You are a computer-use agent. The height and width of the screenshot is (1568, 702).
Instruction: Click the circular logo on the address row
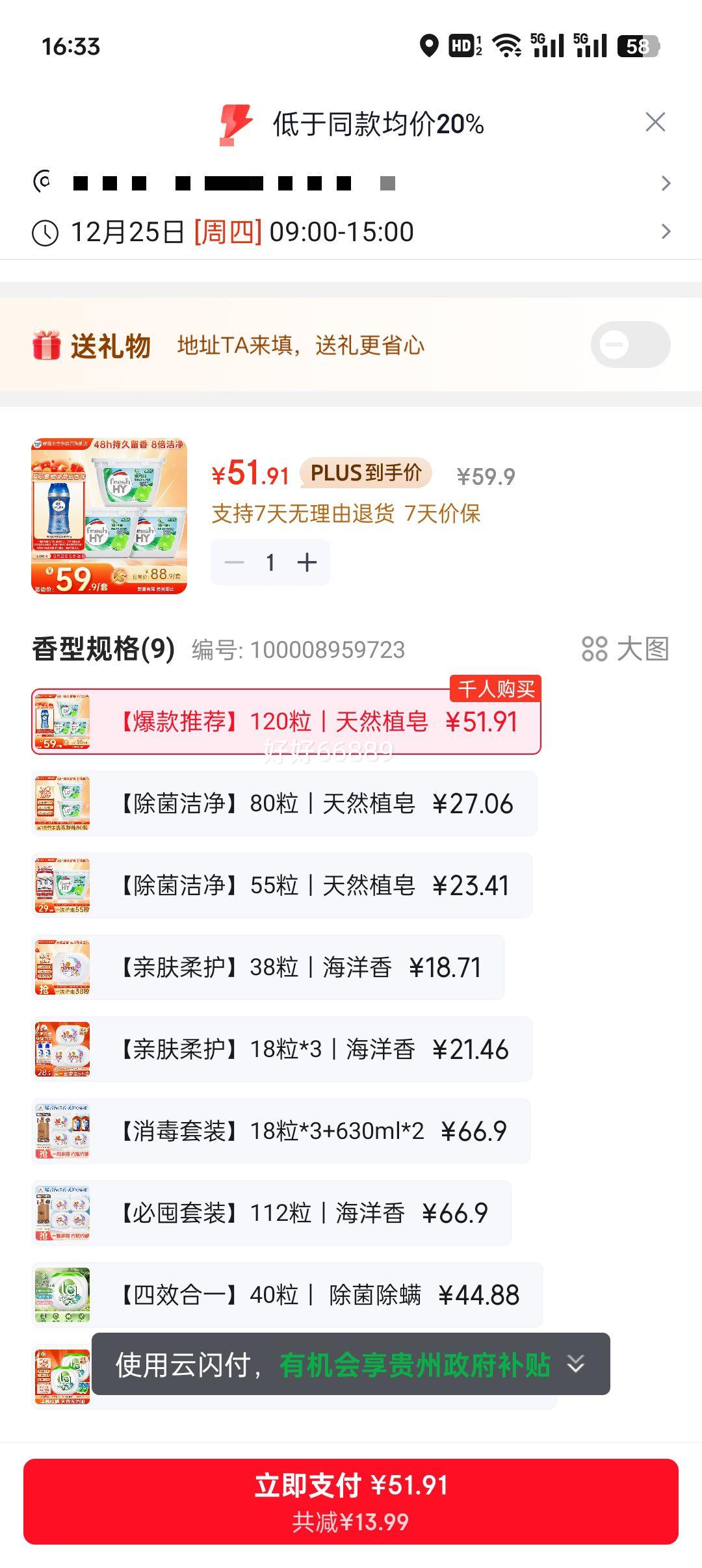pyautogui.click(x=41, y=183)
